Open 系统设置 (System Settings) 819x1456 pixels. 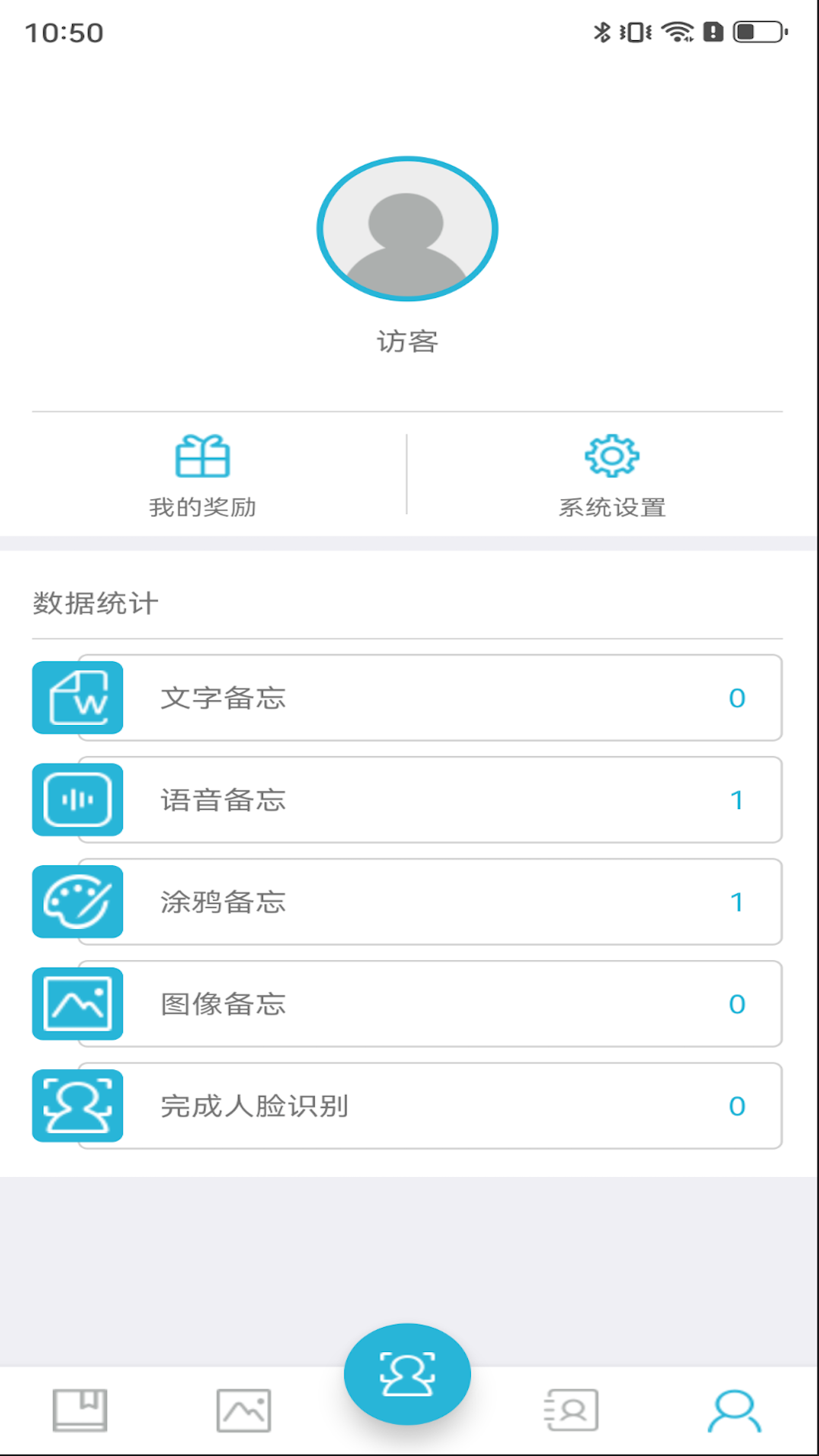[x=612, y=475]
